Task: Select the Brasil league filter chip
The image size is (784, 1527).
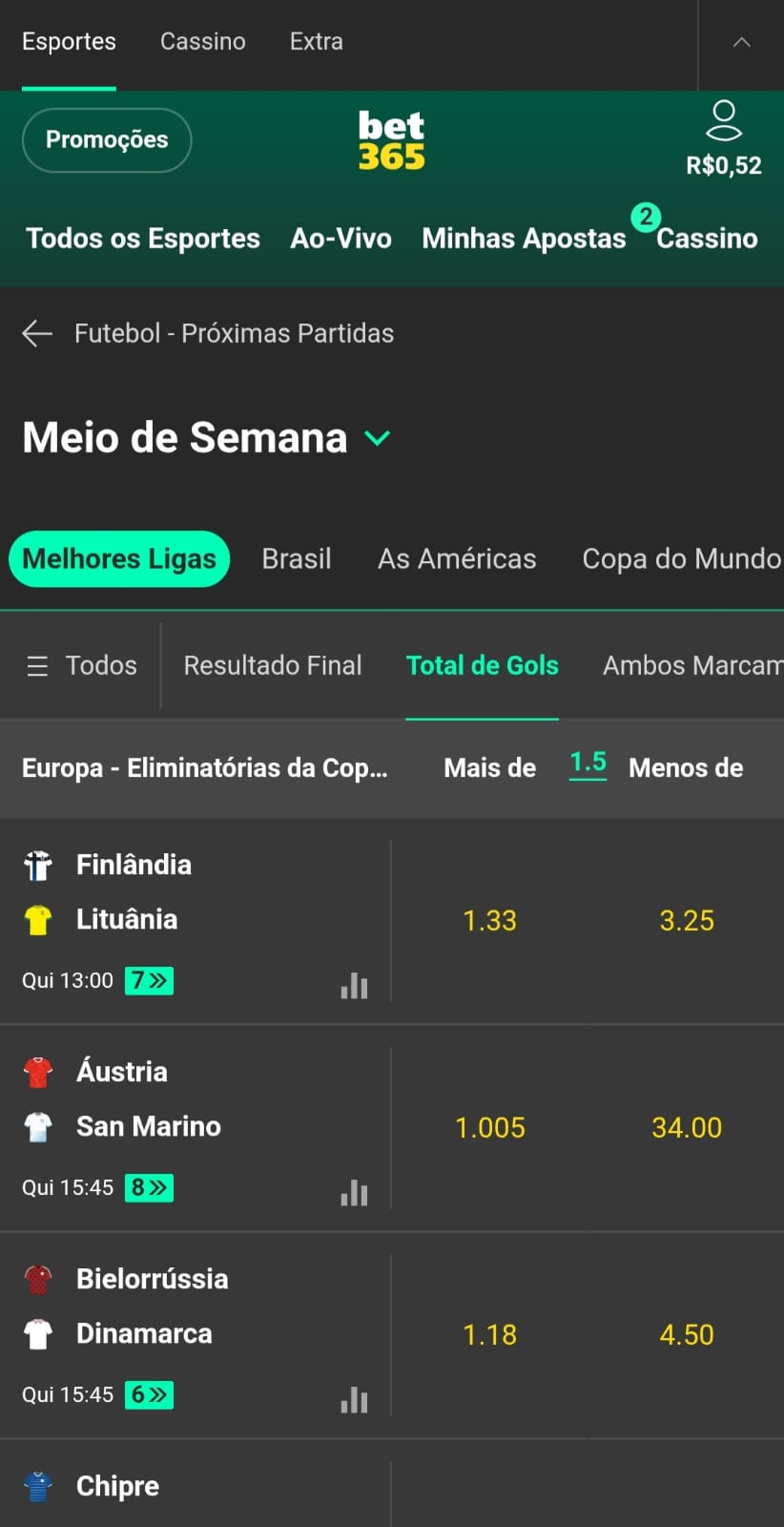Action: (x=296, y=558)
